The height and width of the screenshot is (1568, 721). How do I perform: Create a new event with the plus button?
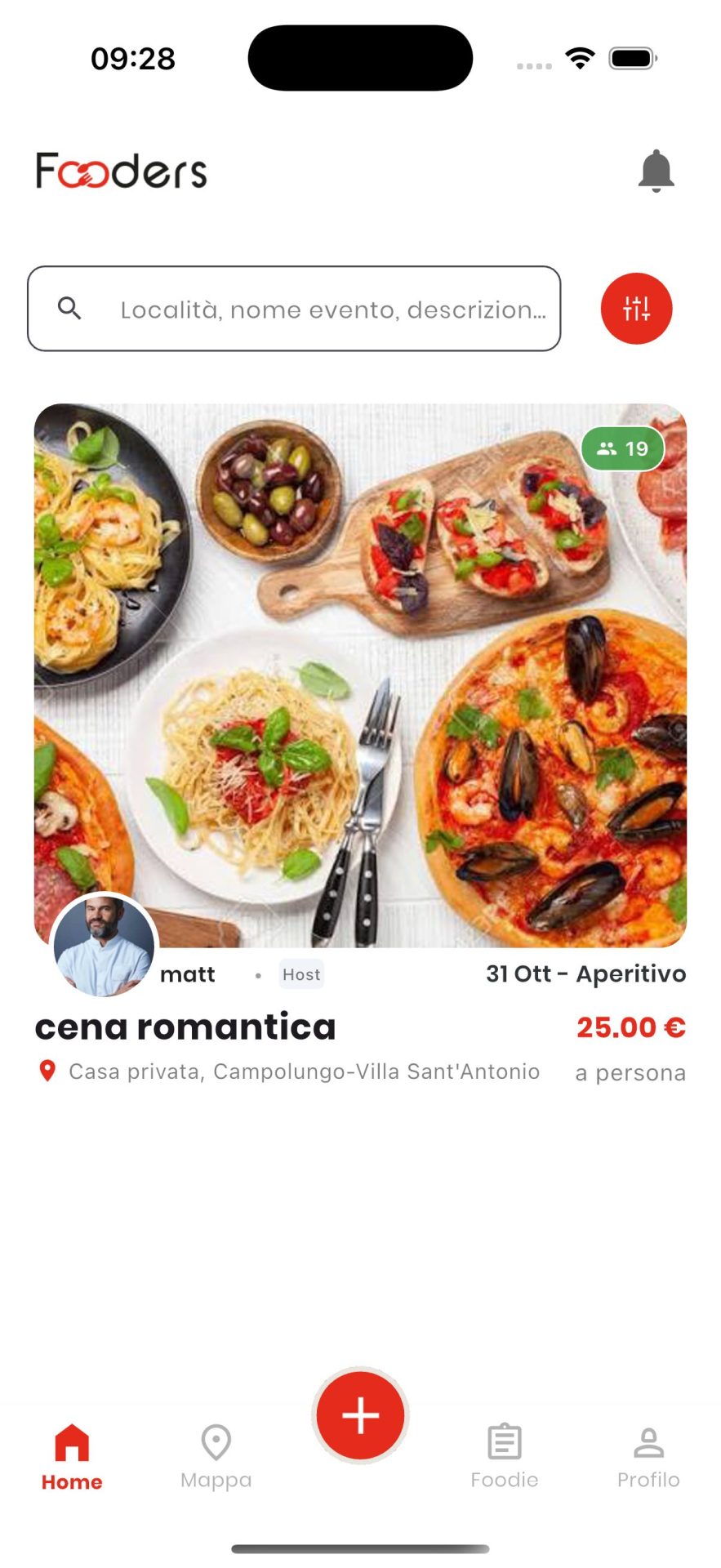360,1415
